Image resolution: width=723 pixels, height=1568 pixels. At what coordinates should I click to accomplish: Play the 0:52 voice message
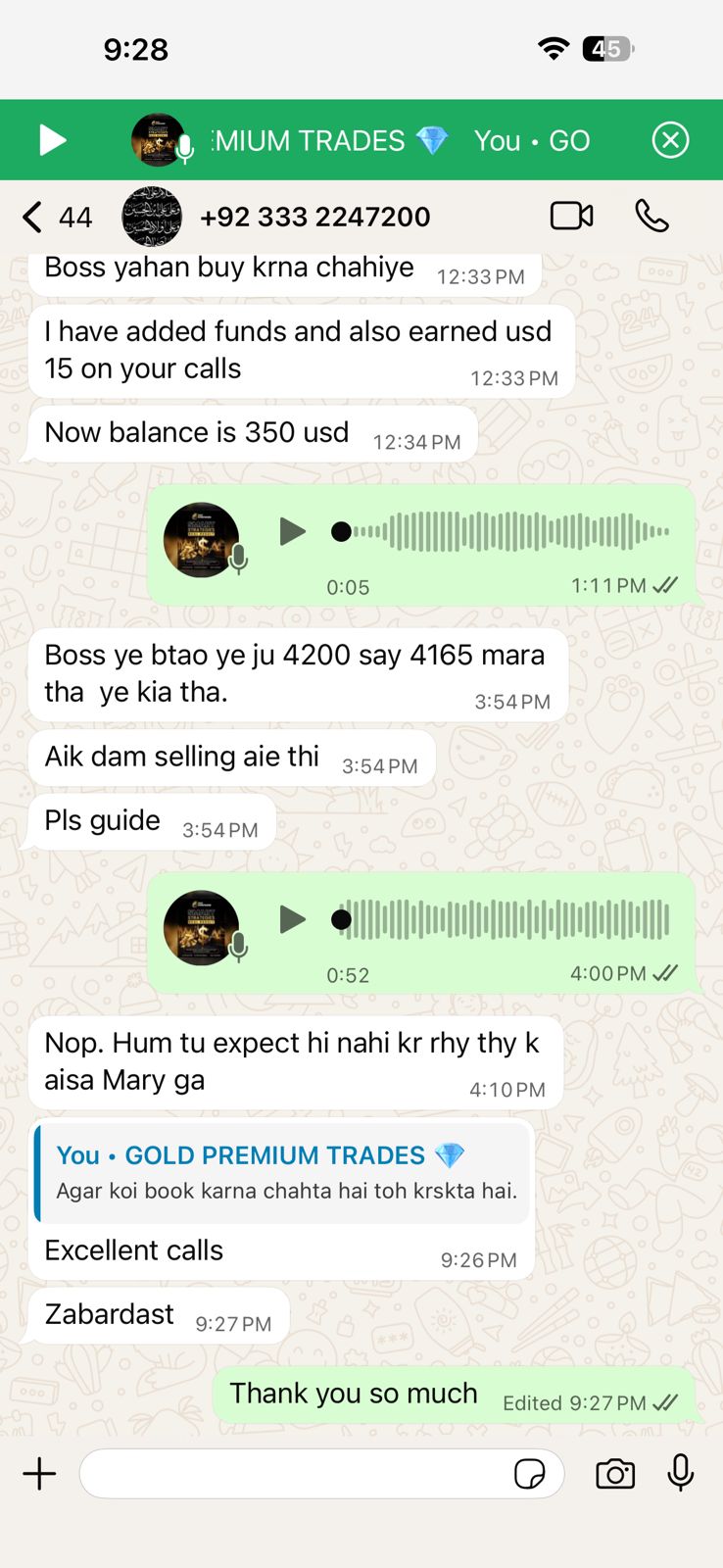(x=292, y=919)
